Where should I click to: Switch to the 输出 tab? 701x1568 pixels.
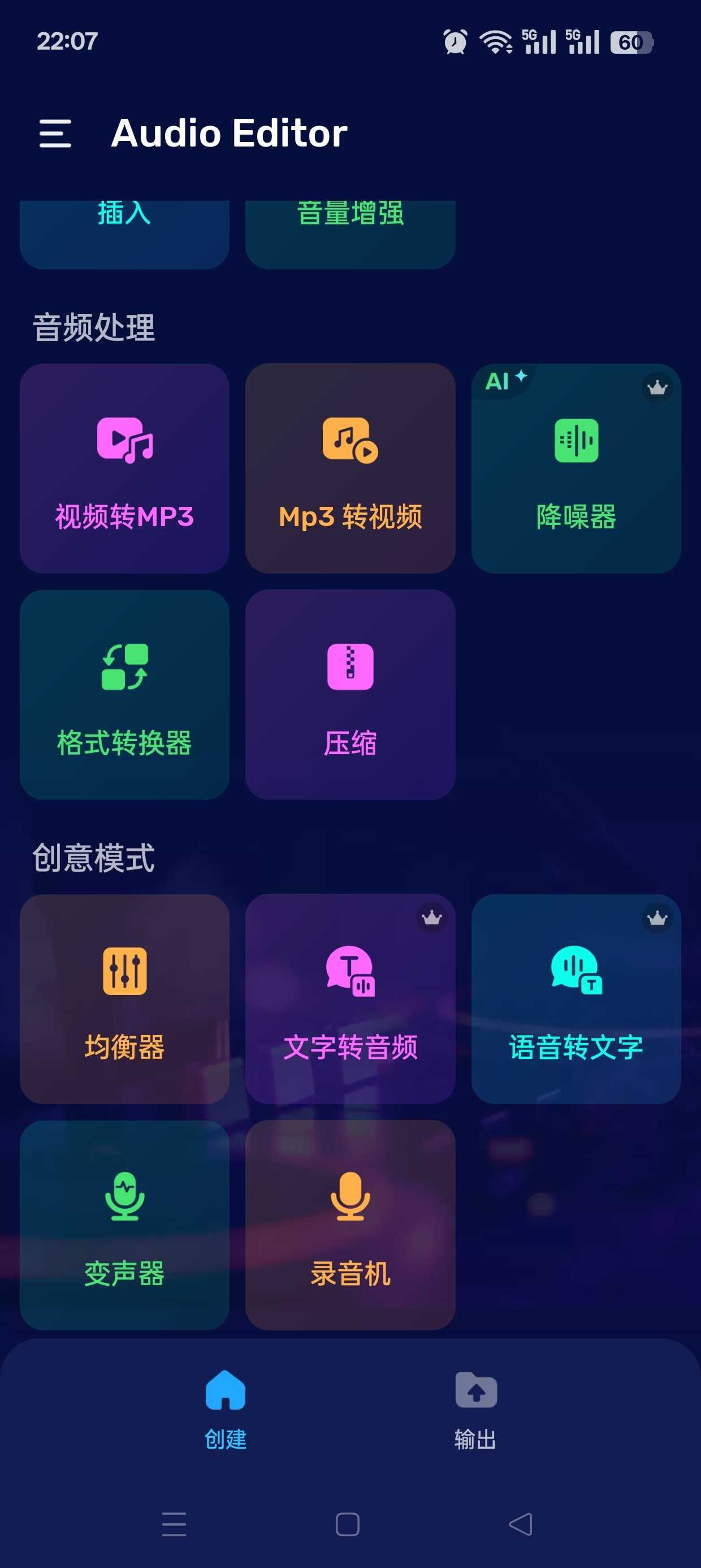point(476,1410)
